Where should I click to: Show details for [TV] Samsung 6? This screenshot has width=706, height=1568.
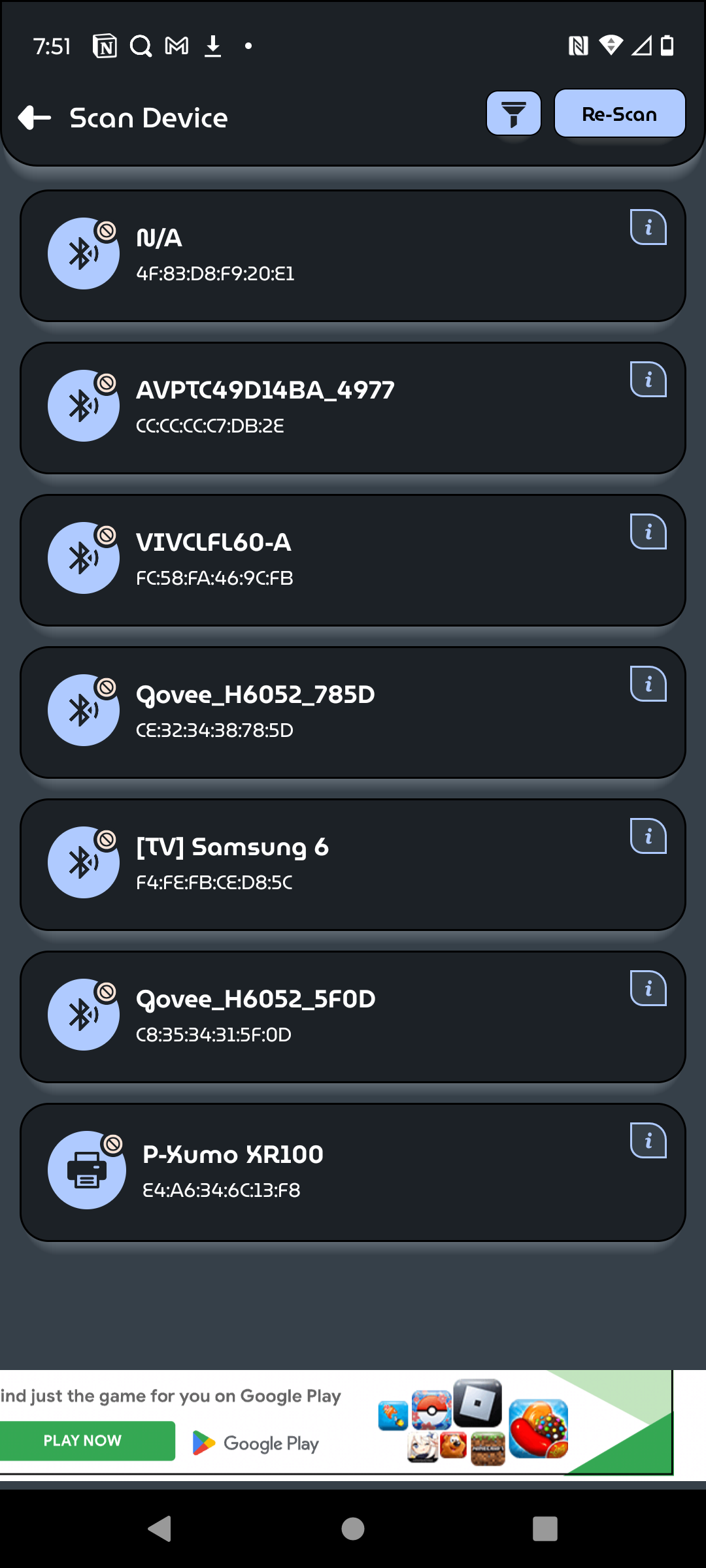click(x=648, y=836)
